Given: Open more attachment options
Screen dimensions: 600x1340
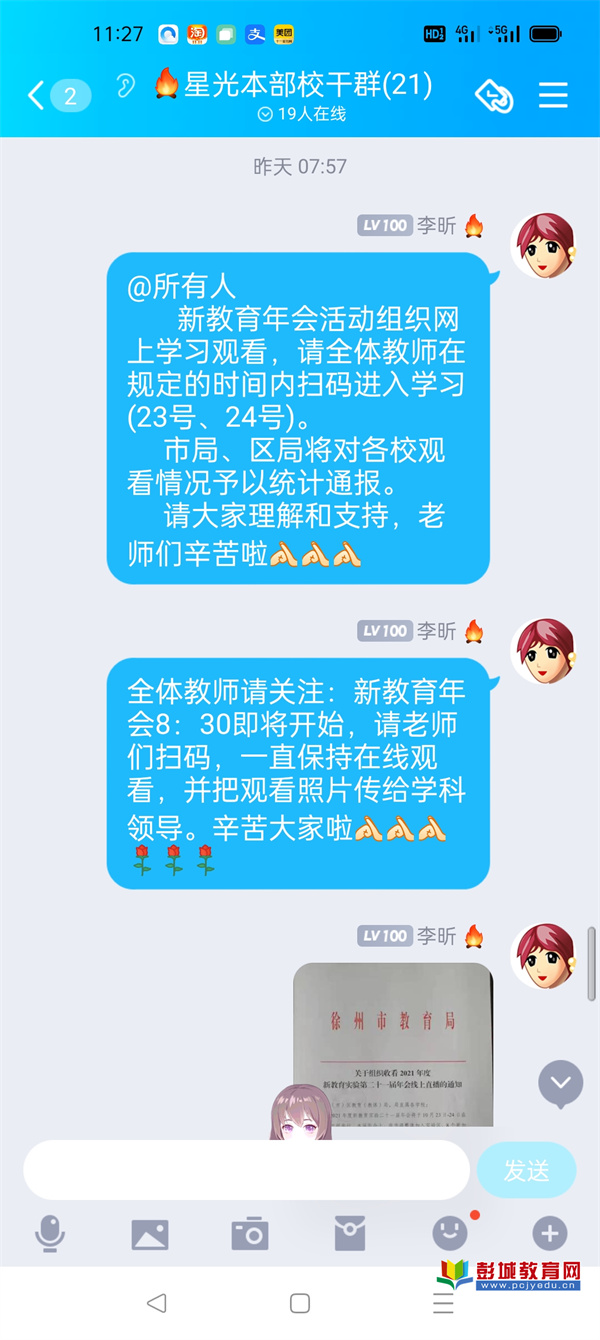Looking at the screenshot, I should click(x=549, y=1234).
